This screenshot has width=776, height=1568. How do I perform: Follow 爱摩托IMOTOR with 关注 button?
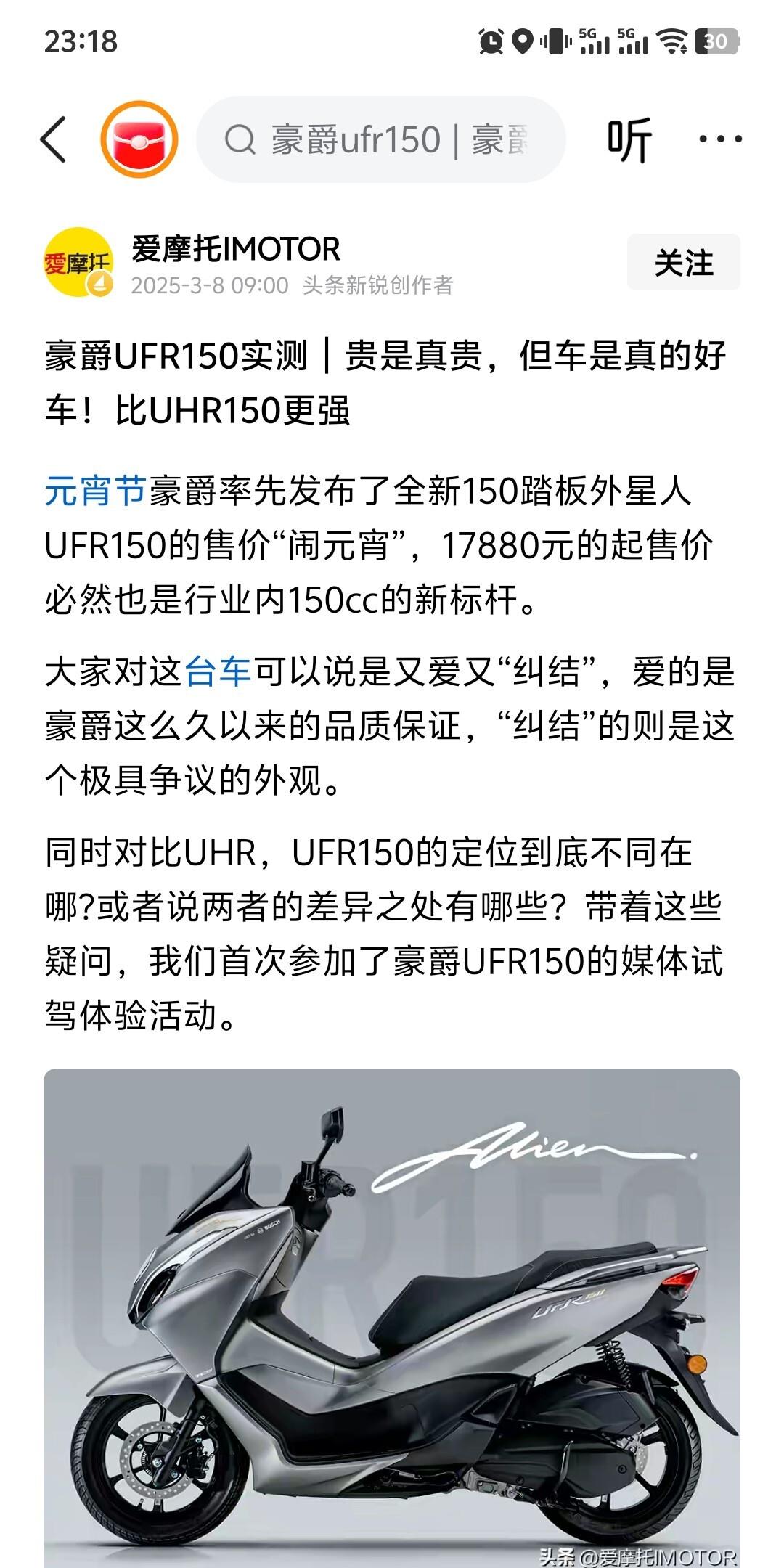click(x=683, y=263)
